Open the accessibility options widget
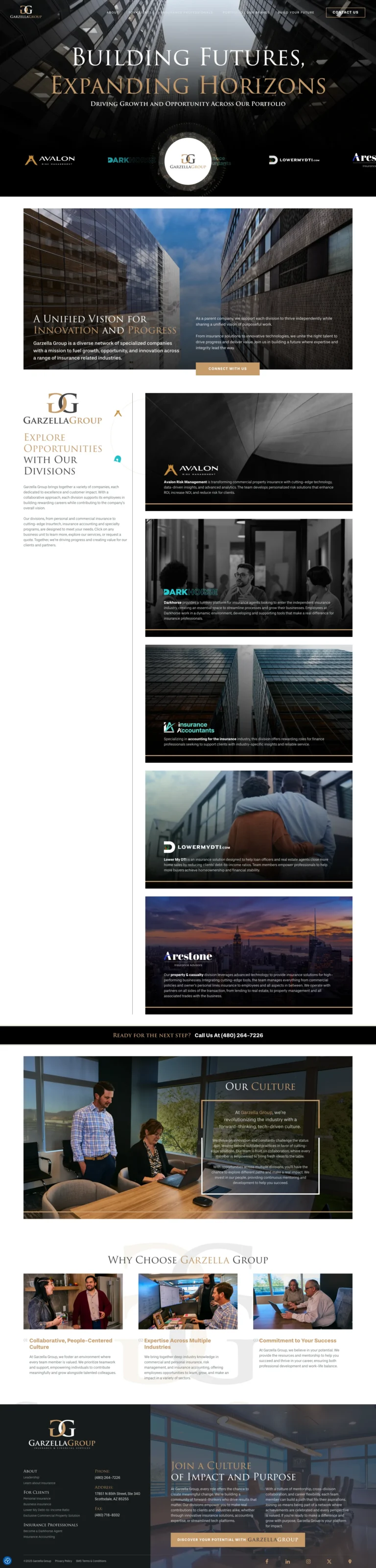 (x=7, y=1561)
